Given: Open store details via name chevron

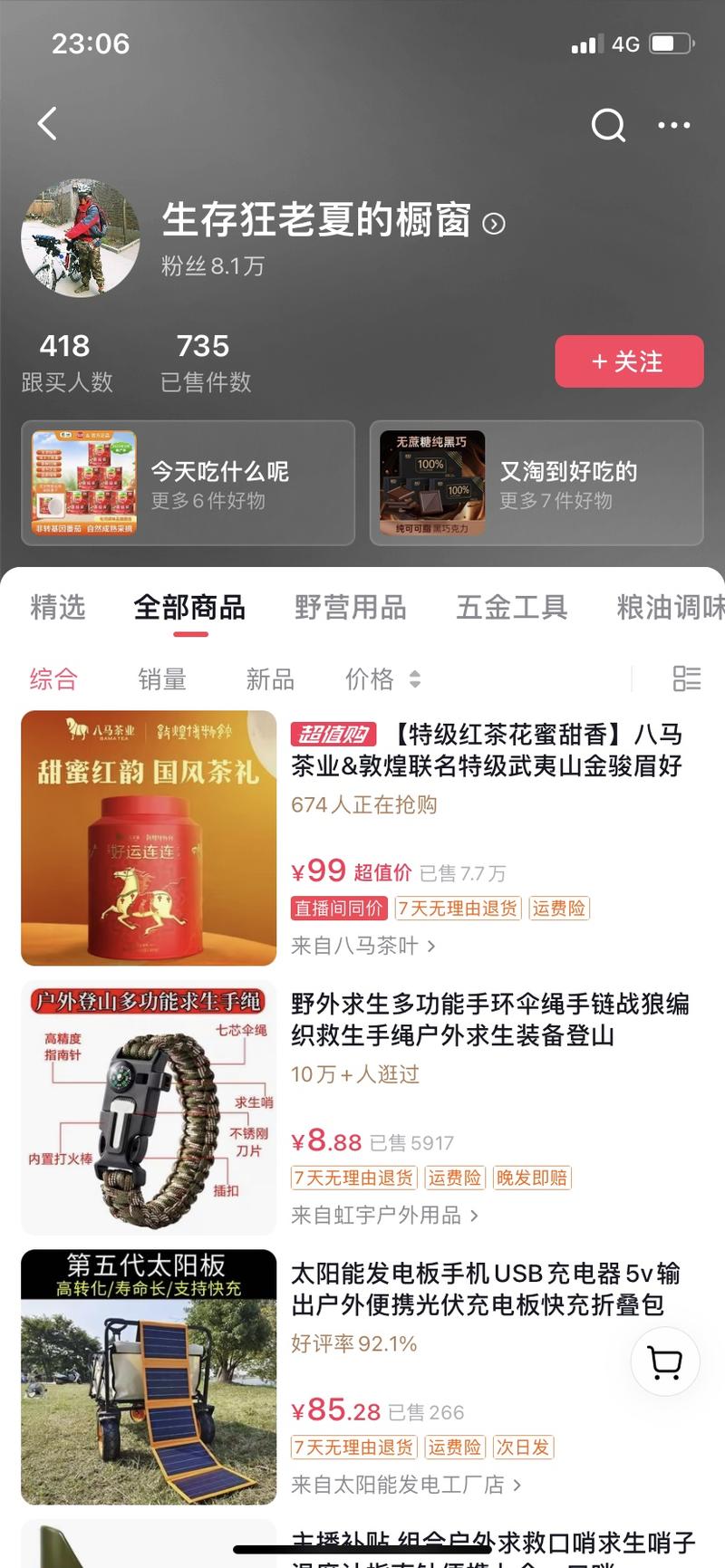Looking at the screenshot, I should click(493, 226).
